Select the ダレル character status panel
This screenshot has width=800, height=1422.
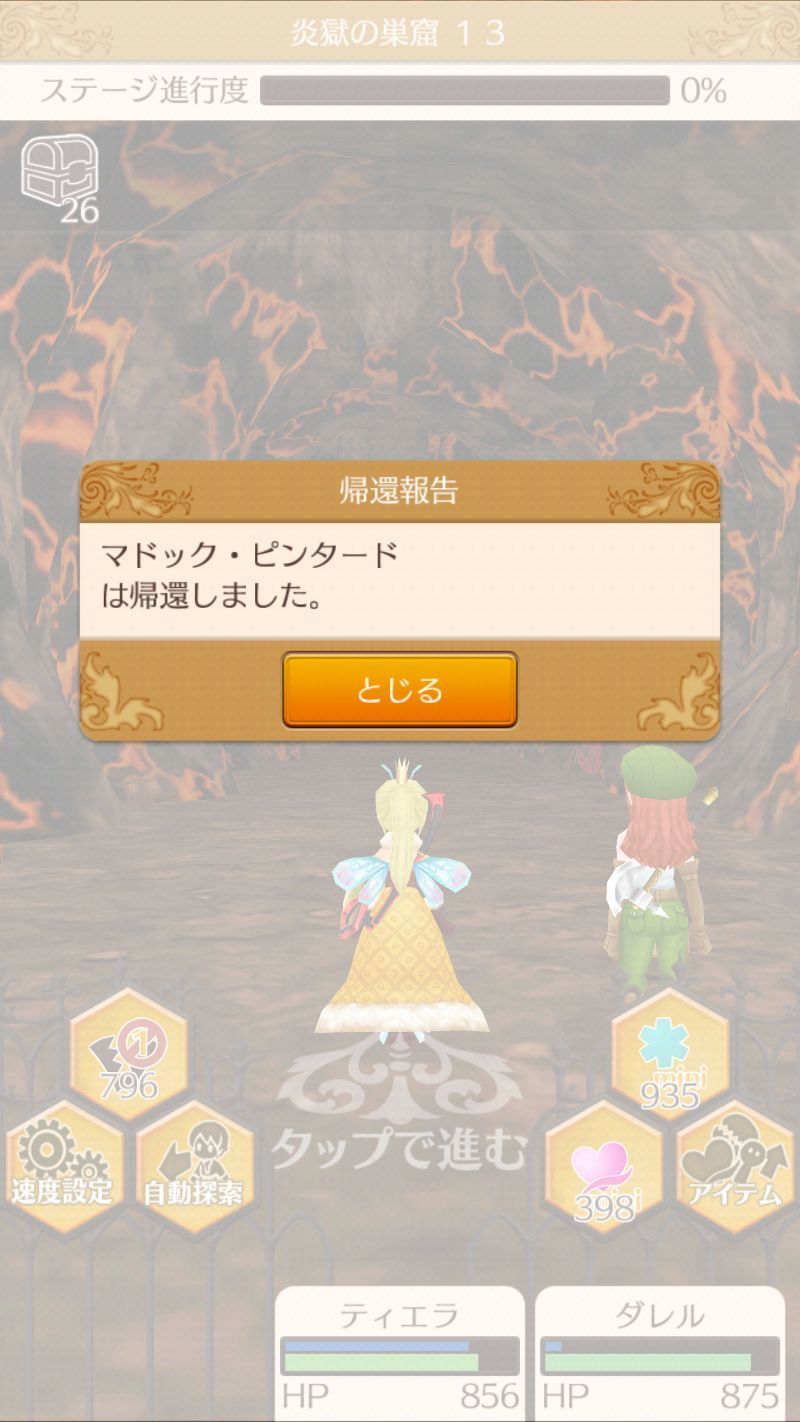coord(659,1355)
